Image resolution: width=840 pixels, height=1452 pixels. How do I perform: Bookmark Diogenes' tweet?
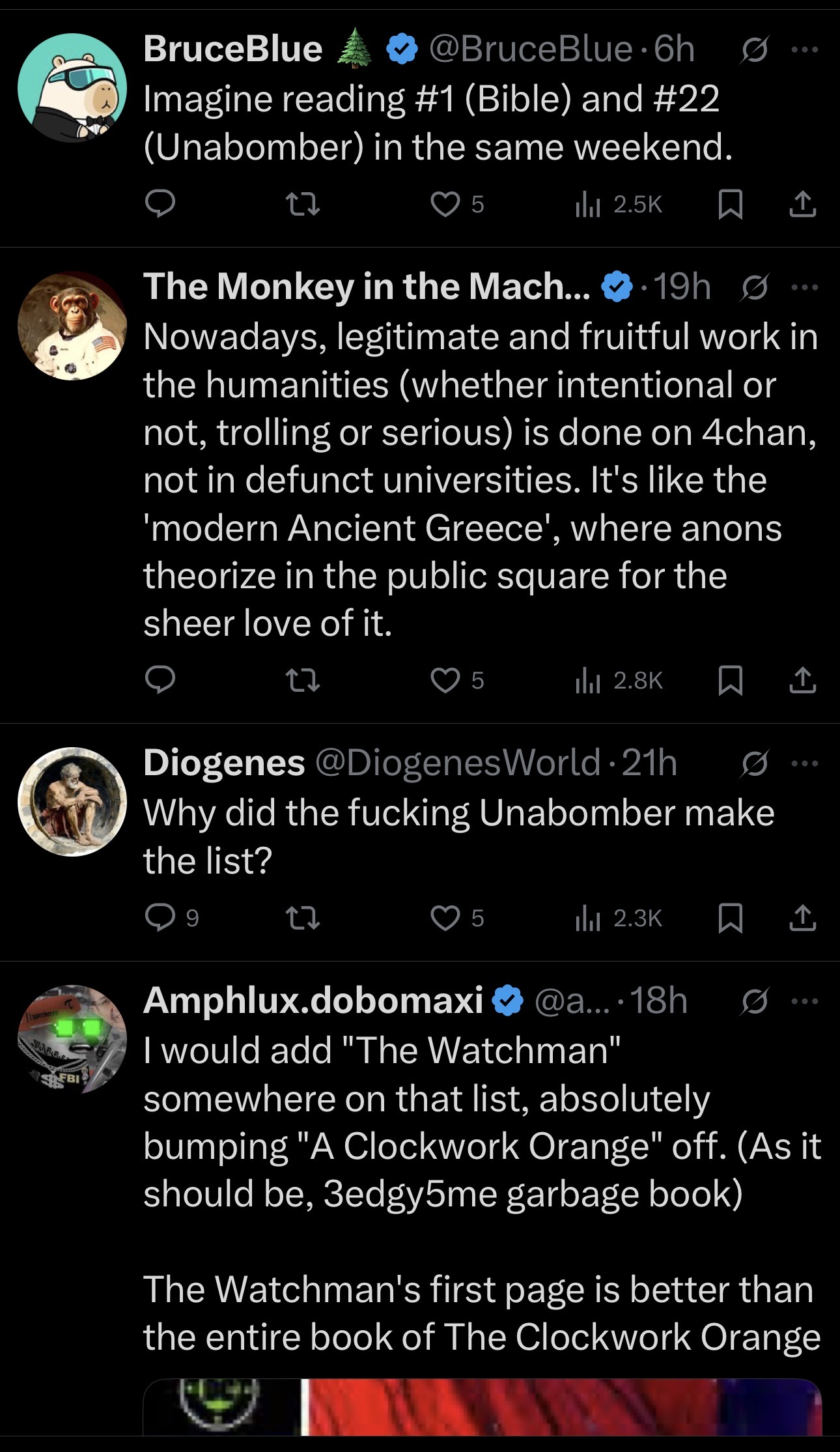[x=730, y=918]
